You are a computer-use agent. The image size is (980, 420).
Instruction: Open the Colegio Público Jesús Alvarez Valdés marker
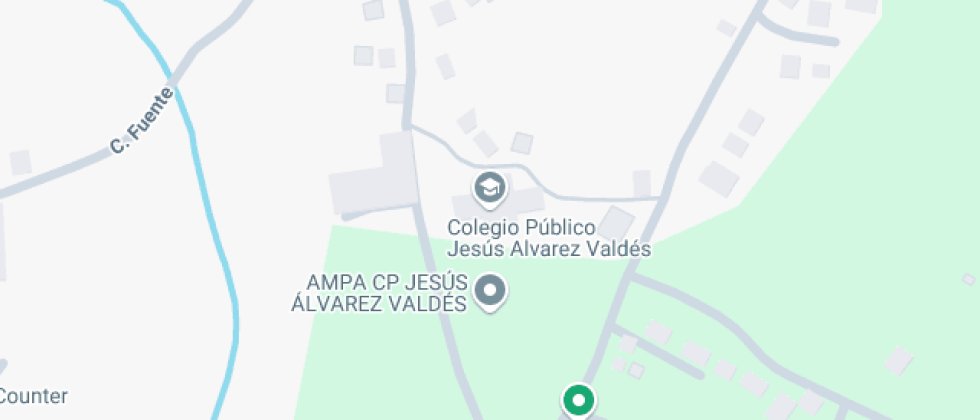(x=489, y=187)
